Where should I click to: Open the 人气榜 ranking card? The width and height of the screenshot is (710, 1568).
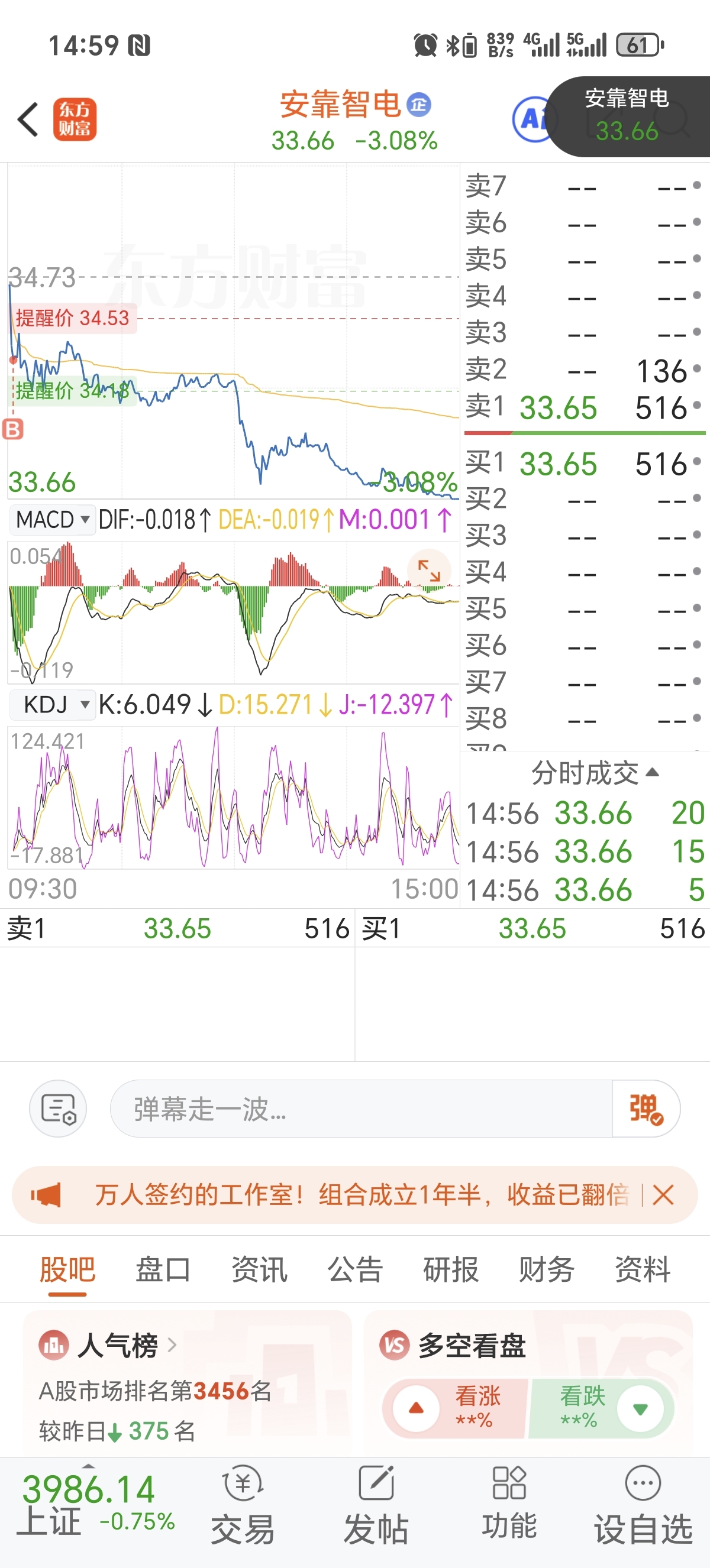click(x=116, y=1345)
